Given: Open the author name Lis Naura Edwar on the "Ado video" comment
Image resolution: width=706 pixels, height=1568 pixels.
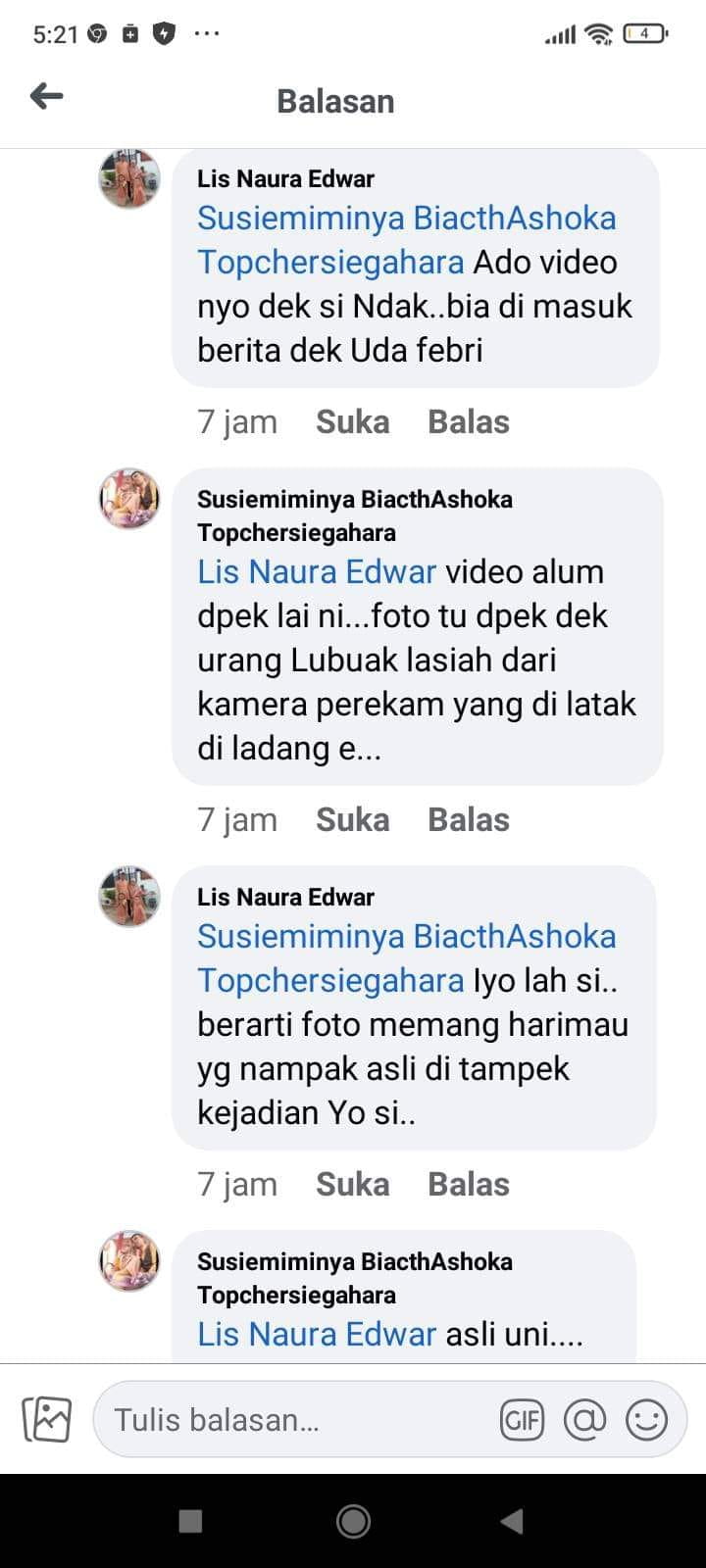Looking at the screenshot, I should coord(285,179).
